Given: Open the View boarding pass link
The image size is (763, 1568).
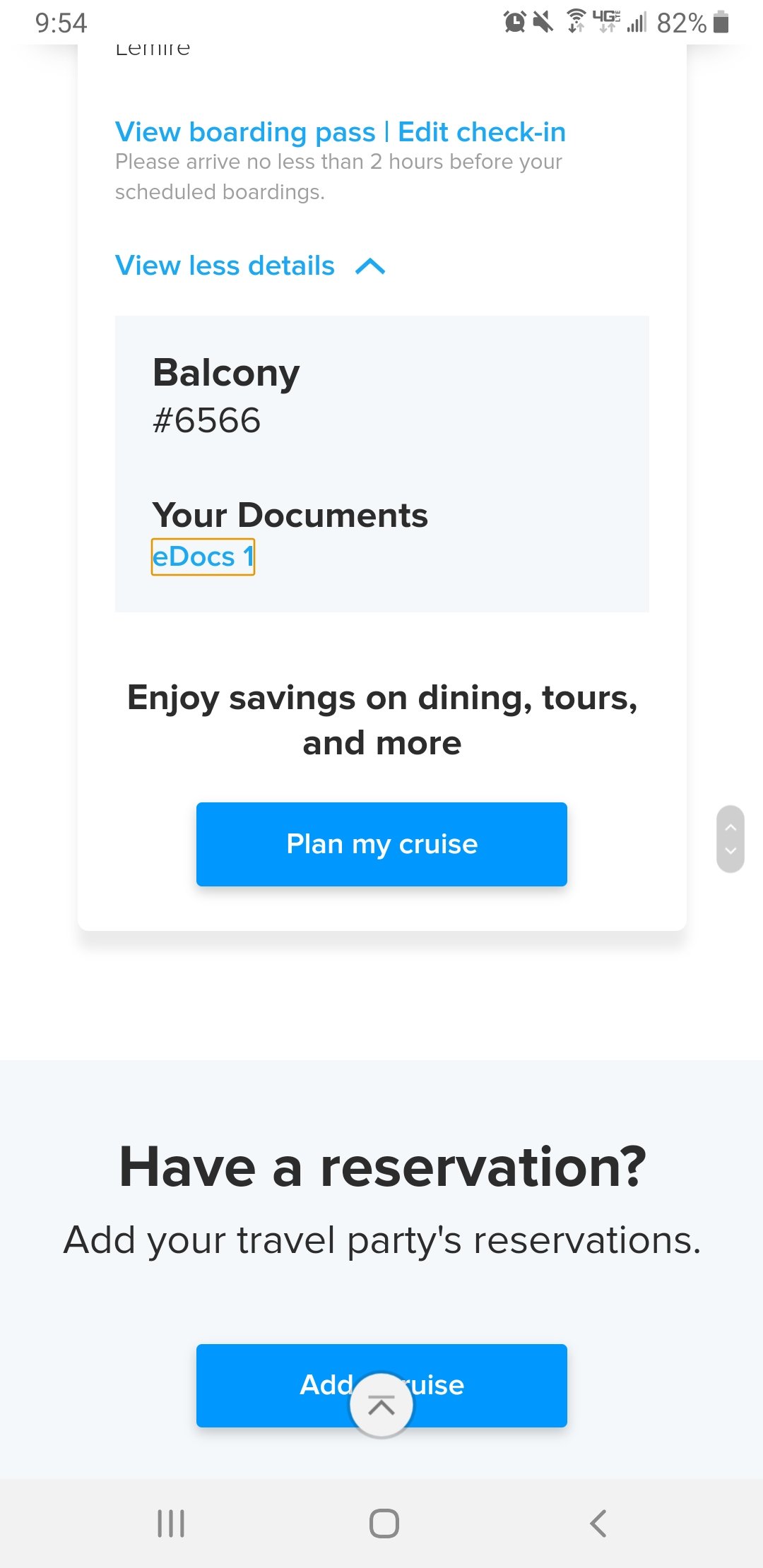Looking at the screenshot, I should pyautogui.click(x=245, y=132).
